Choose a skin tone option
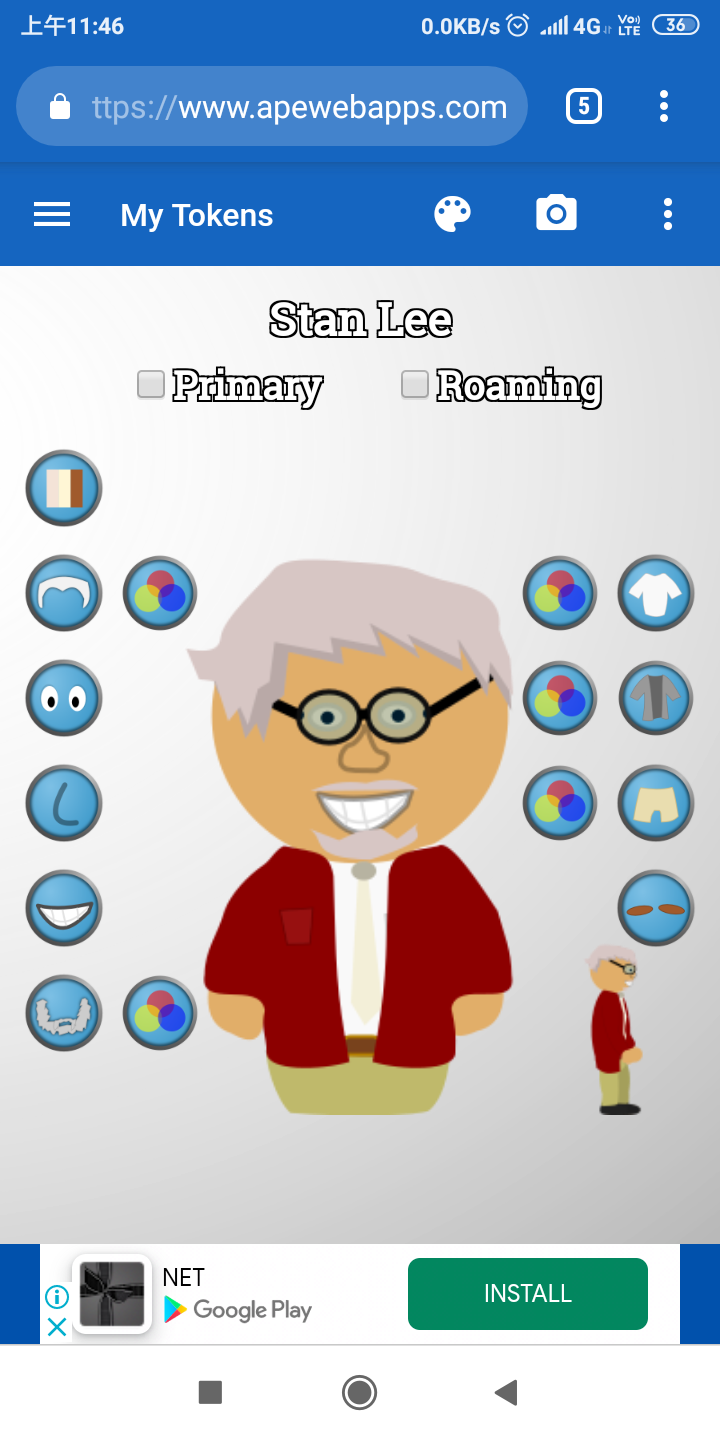Viewport: 720px width, 1440px height. click(x=64, y=488)
